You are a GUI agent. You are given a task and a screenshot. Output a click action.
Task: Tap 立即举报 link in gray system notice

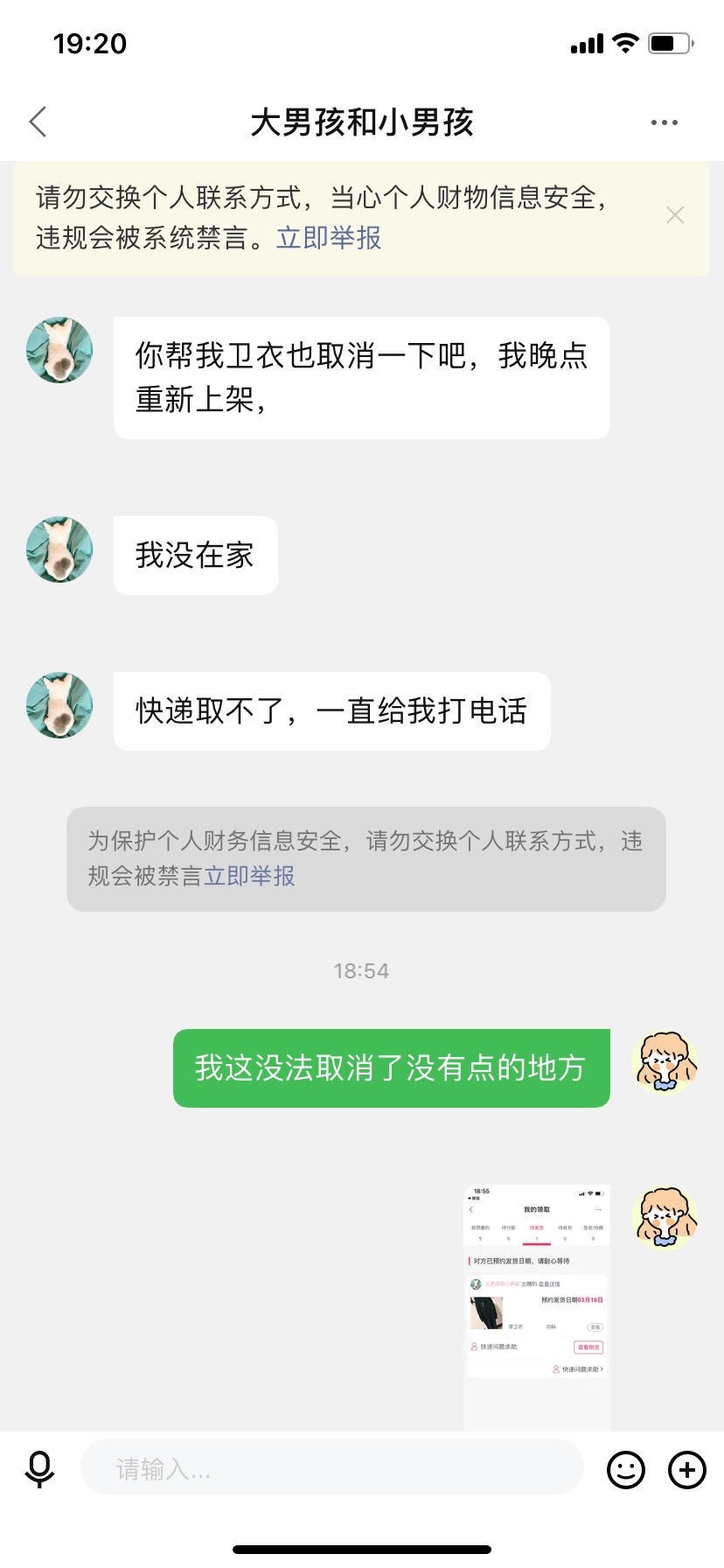[249, 876]
